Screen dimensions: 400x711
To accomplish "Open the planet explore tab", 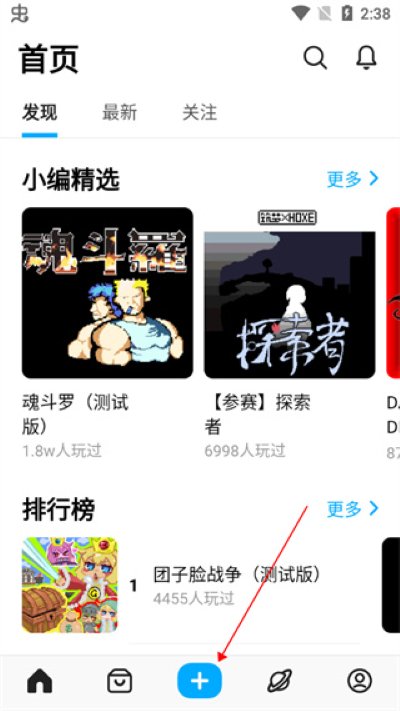I will pyautogui.click(x=279, y=681).
